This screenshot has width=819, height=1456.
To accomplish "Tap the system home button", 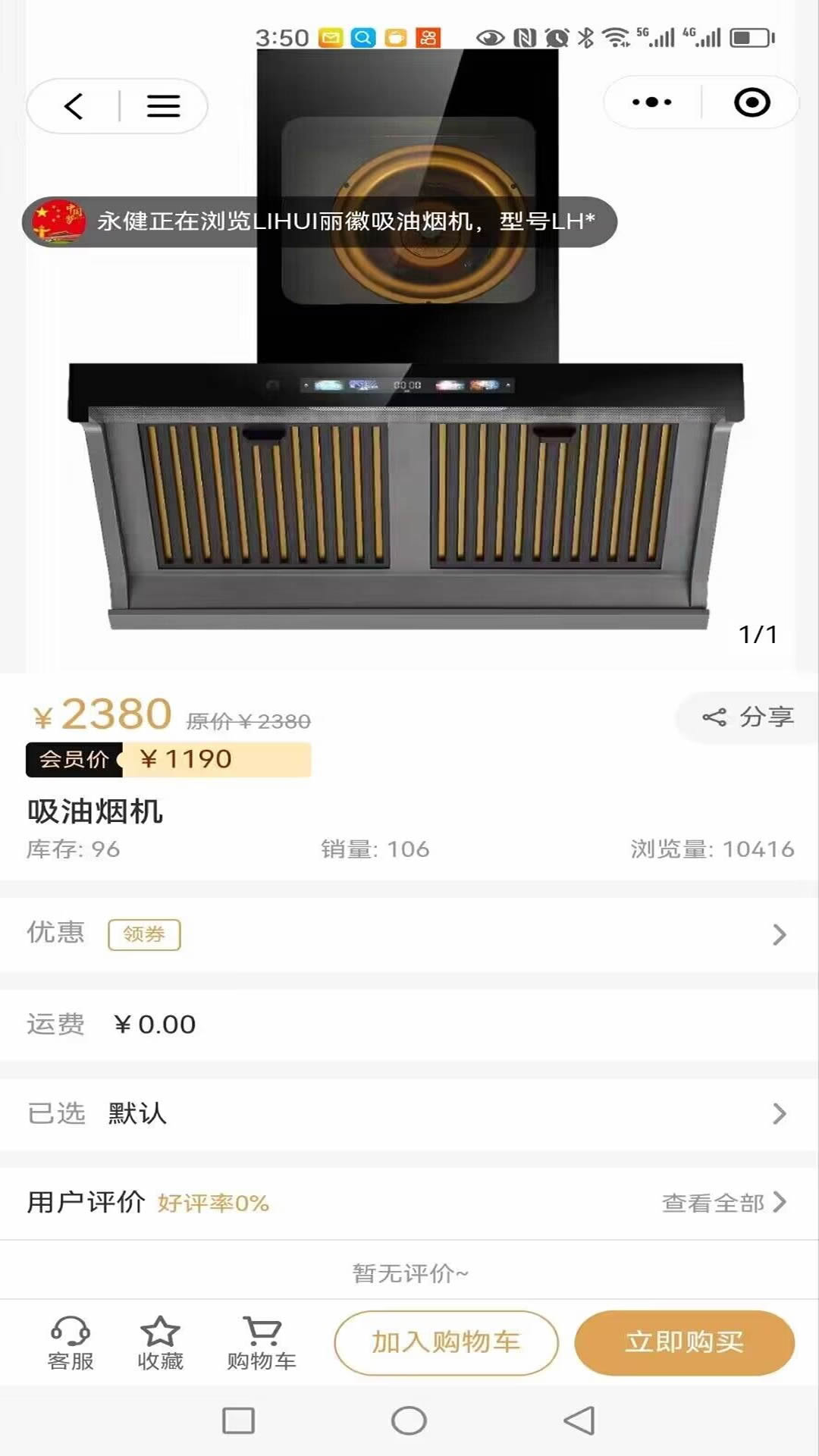I will tap(409, 1420).
